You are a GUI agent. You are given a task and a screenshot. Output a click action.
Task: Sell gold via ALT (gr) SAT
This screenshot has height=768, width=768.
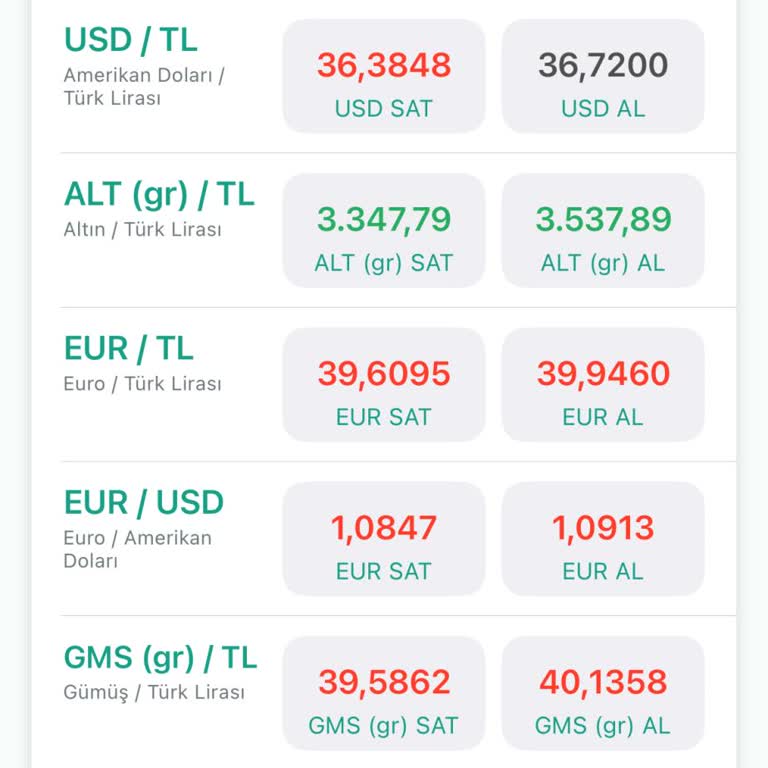point(384,231)
